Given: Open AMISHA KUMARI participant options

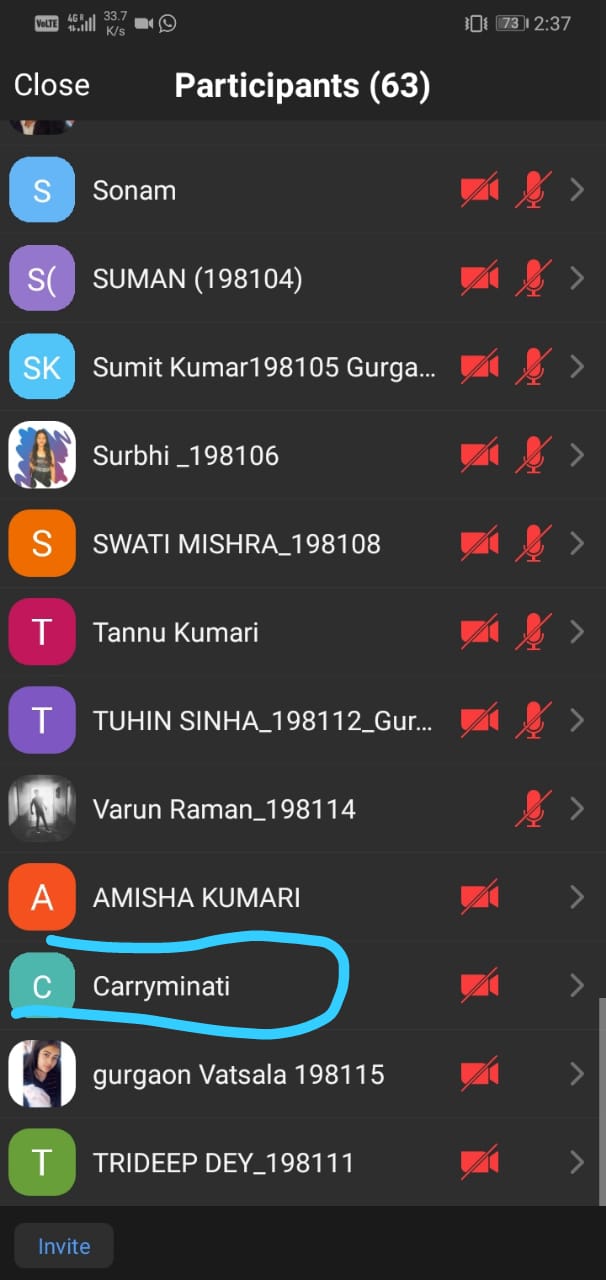Looking at the screenshot, I should pyautogui.click(x=303, y=897).
